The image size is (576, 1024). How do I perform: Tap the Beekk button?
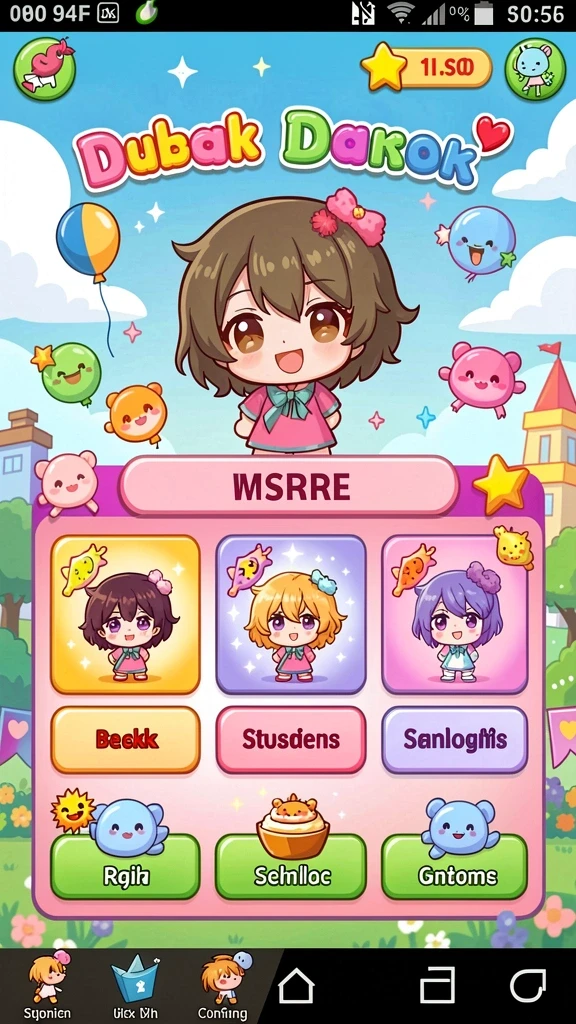pyautogui.click(x=125, y=740)
